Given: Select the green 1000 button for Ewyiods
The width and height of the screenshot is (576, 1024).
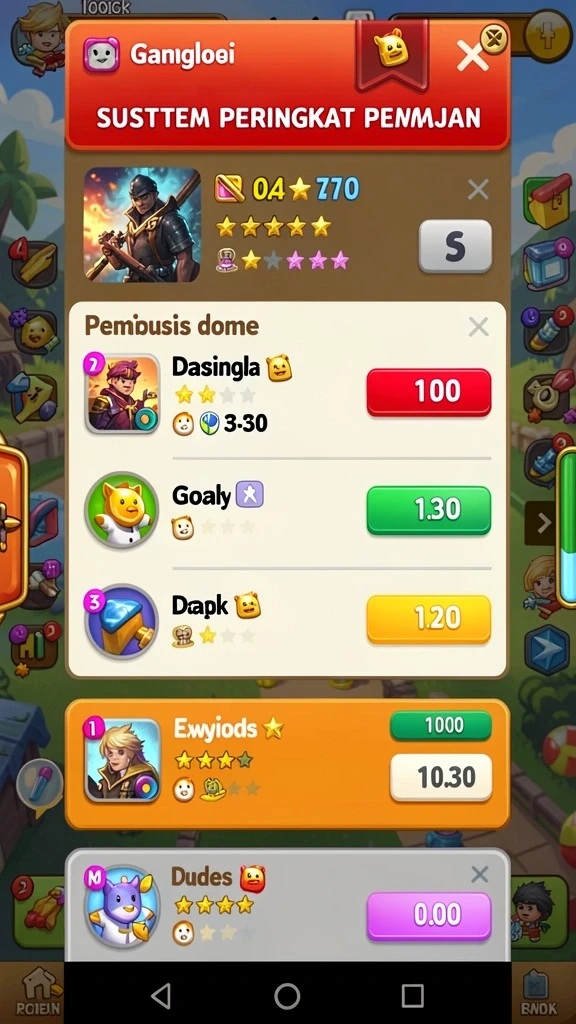Looking at the screenshot, I should (x=441, y=726).
